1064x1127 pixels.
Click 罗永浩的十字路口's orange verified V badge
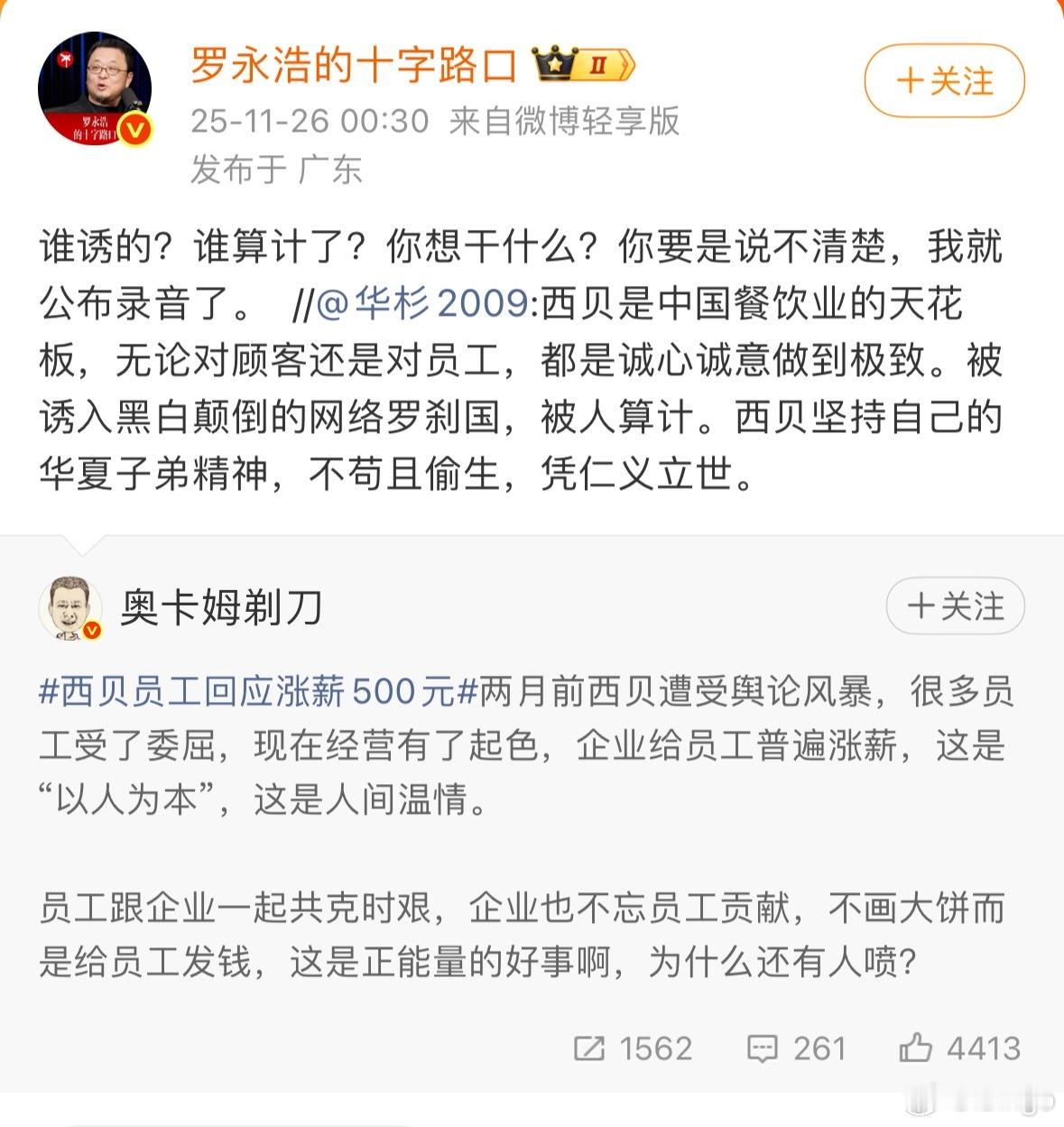coord(134,129)
